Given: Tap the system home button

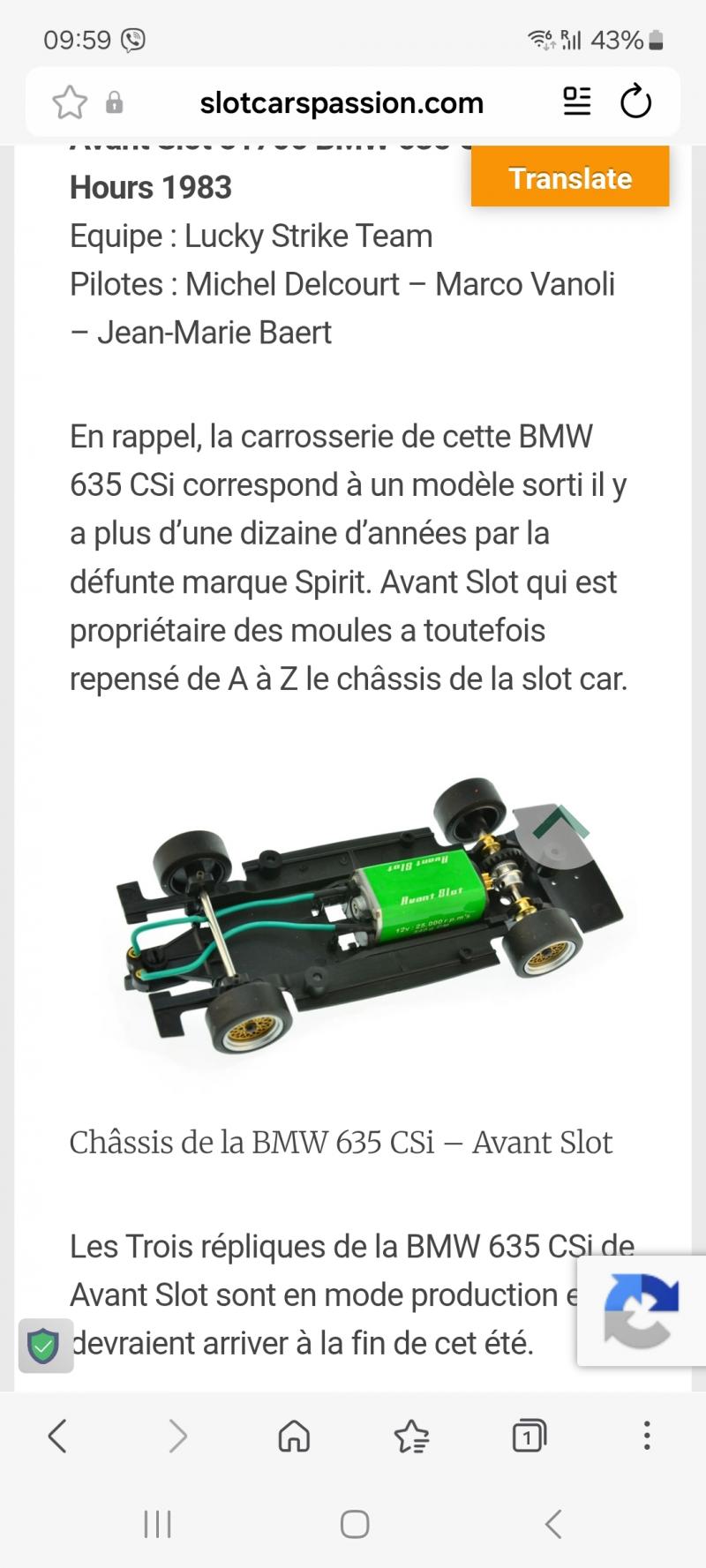Looking at the screenshot, I should 355,1524.
